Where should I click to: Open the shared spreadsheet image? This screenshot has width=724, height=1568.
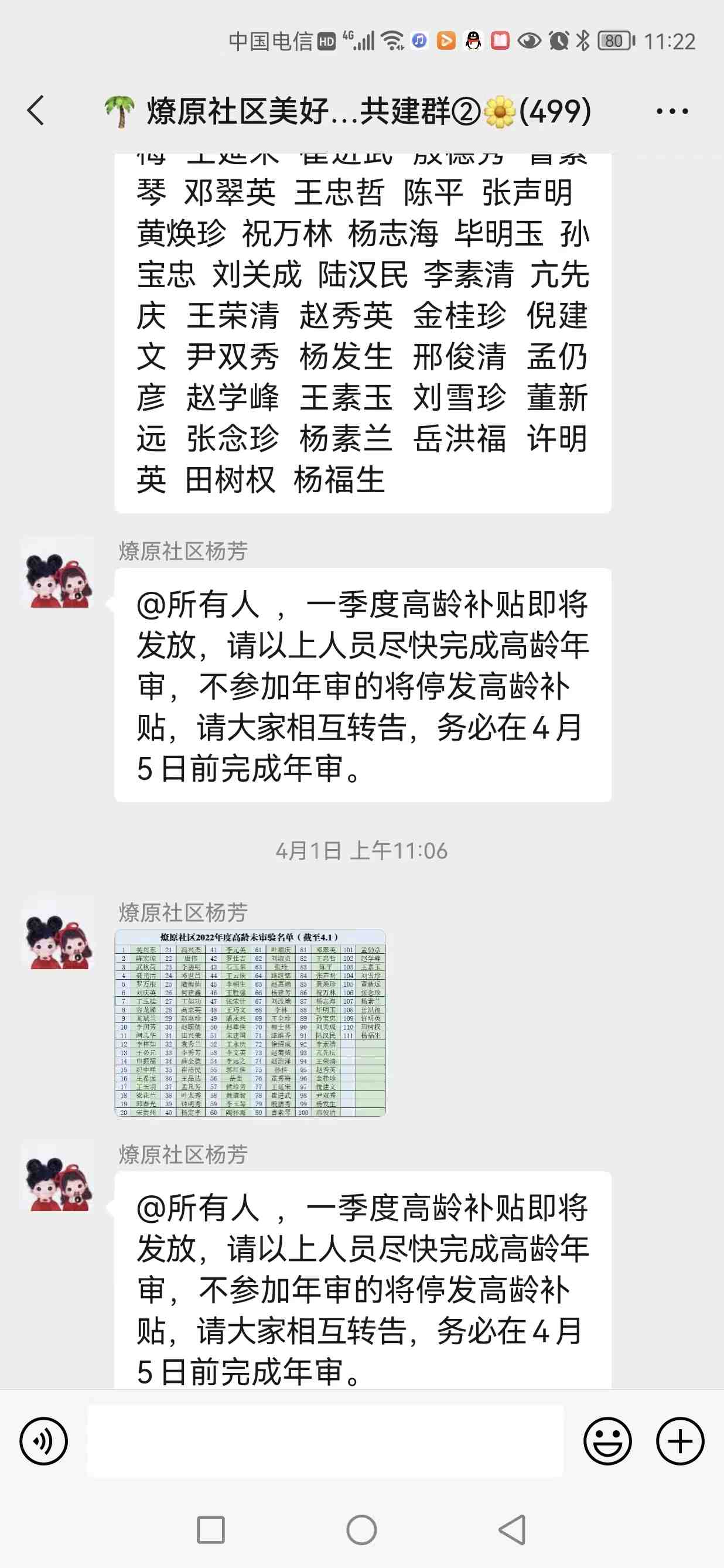tap(250, 1022)
